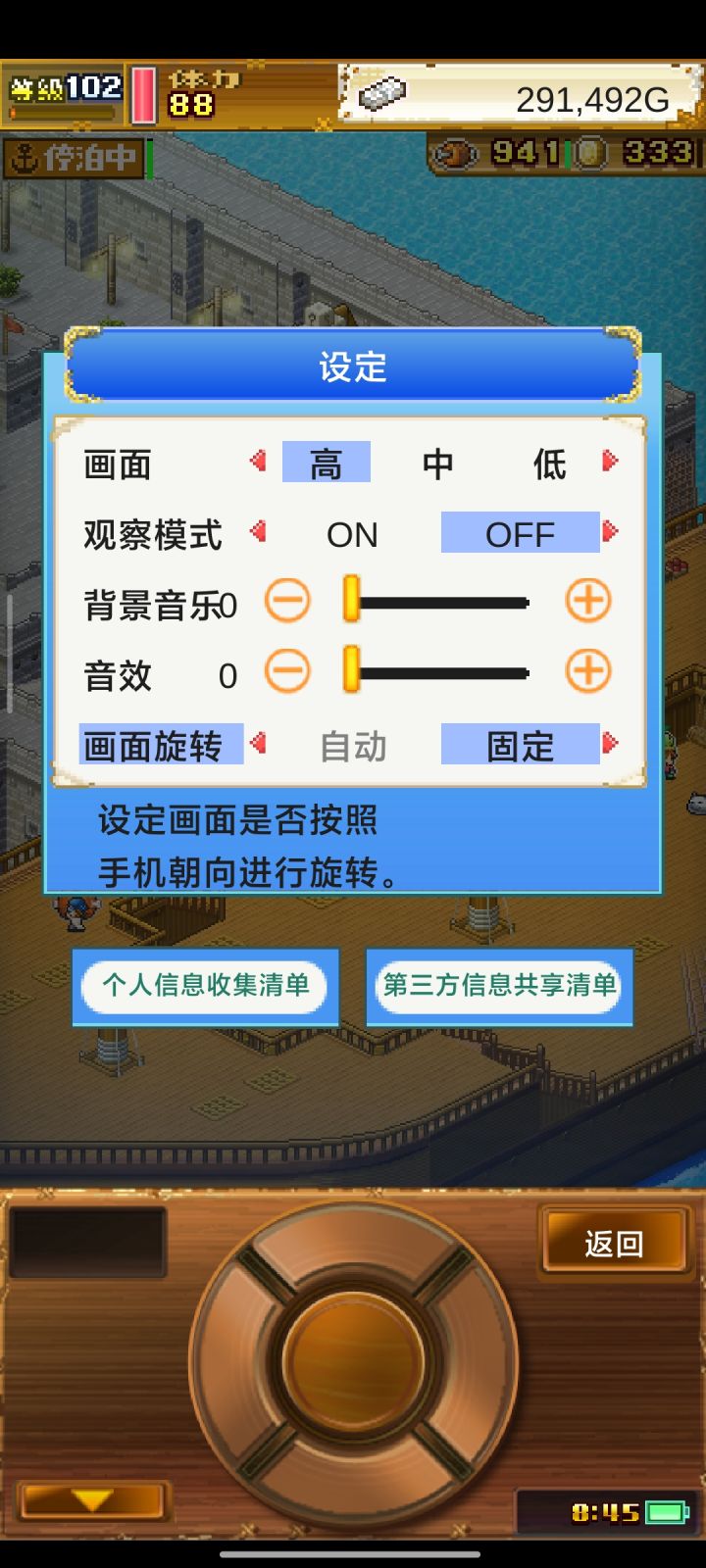Set 画面 quality to 低
Image resolution: width=706 pixels, height=1568 pixels.
click(x=551, y=464)
